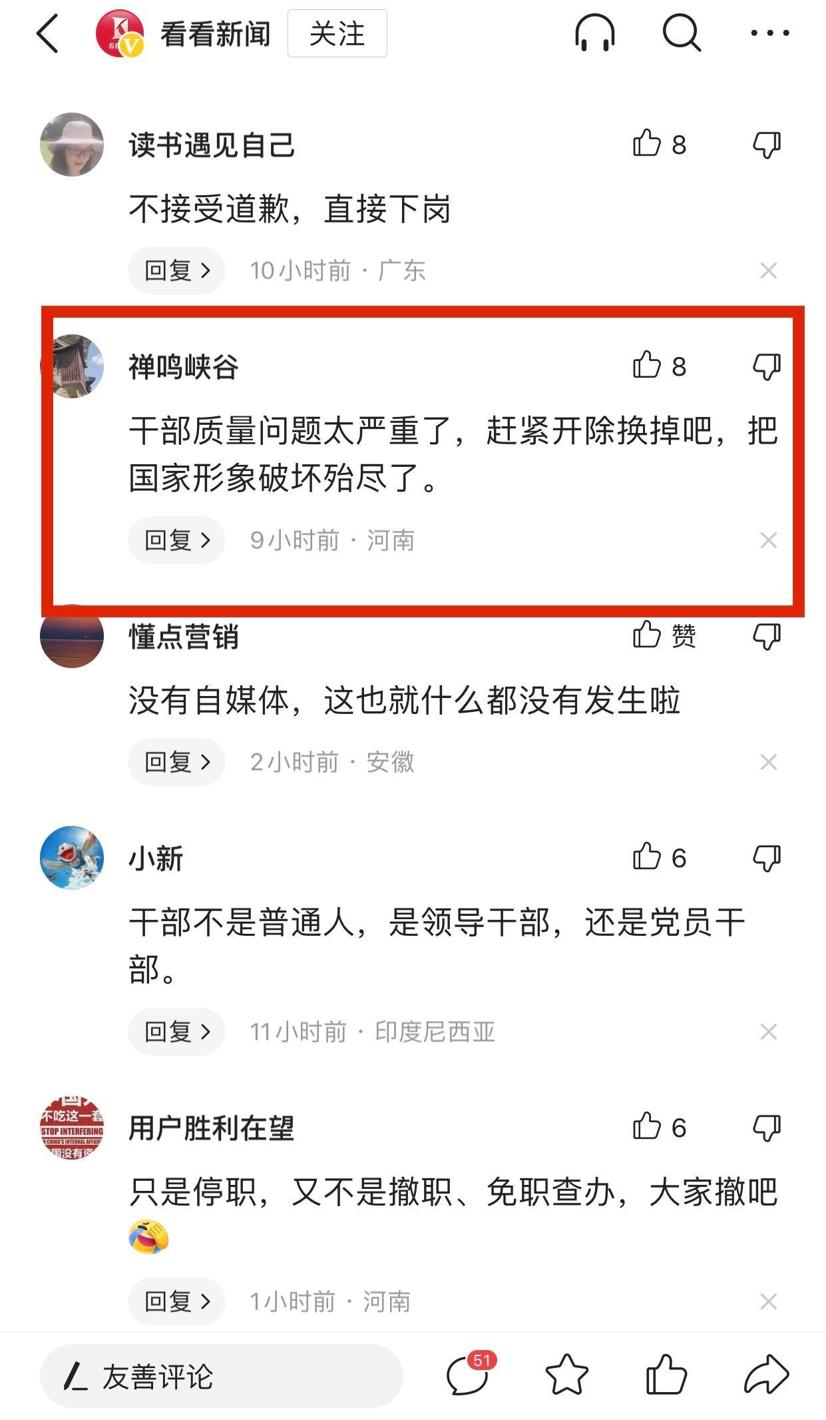Like 懂点营销's comment
This screenshot has height=1420, width=826.
(x=648, y=635)
